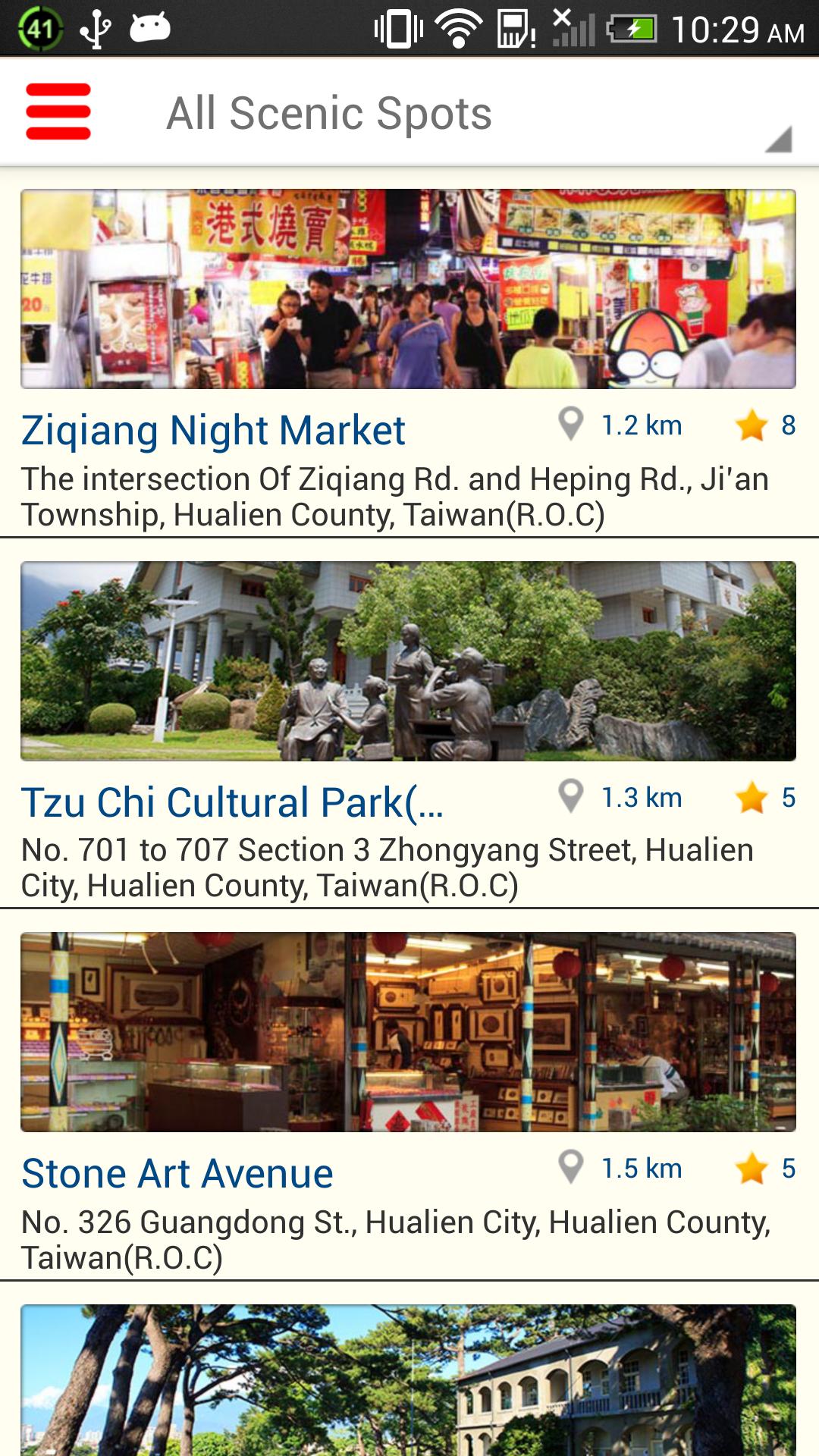Select the All Scenic Spots header title
The height and width of the screenshot is (1456, 819).
(330, 113)
